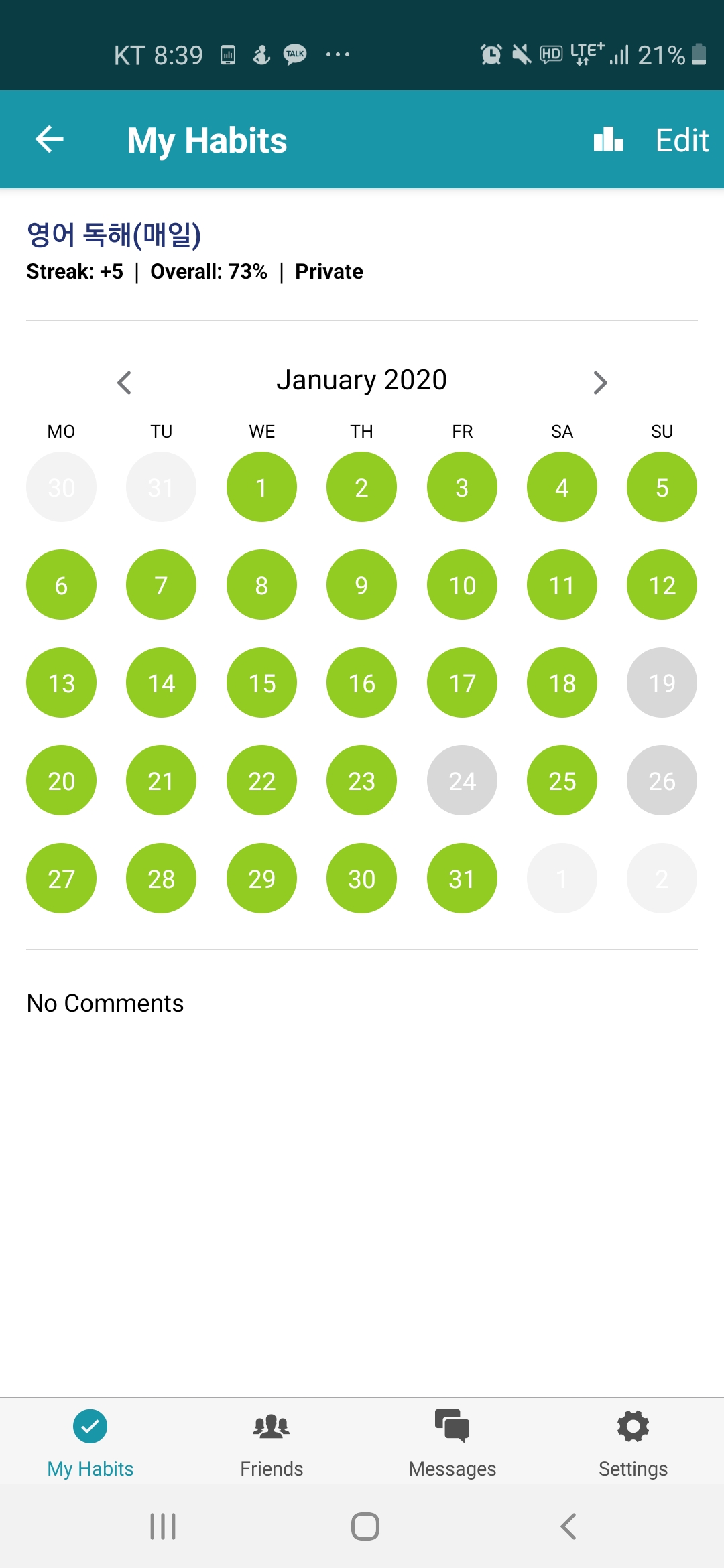Screen dimensions: 724x1568
Task: Mark January 26 as completed
Action: tap(662, 781)
